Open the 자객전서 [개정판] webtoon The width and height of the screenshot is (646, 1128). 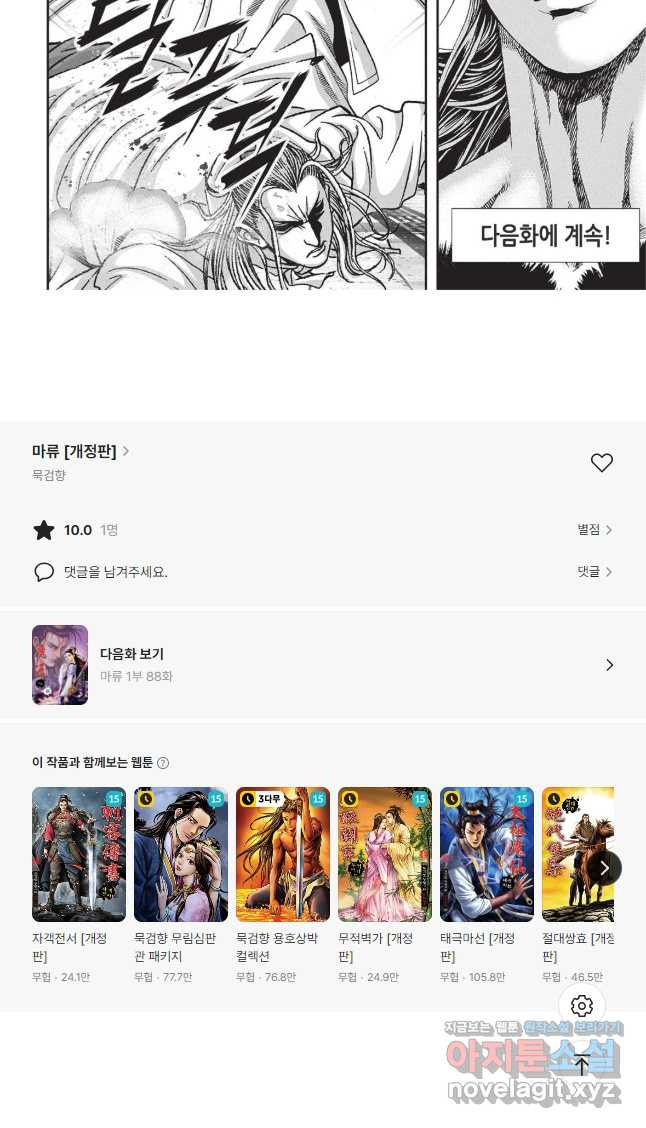coord(78,855)
